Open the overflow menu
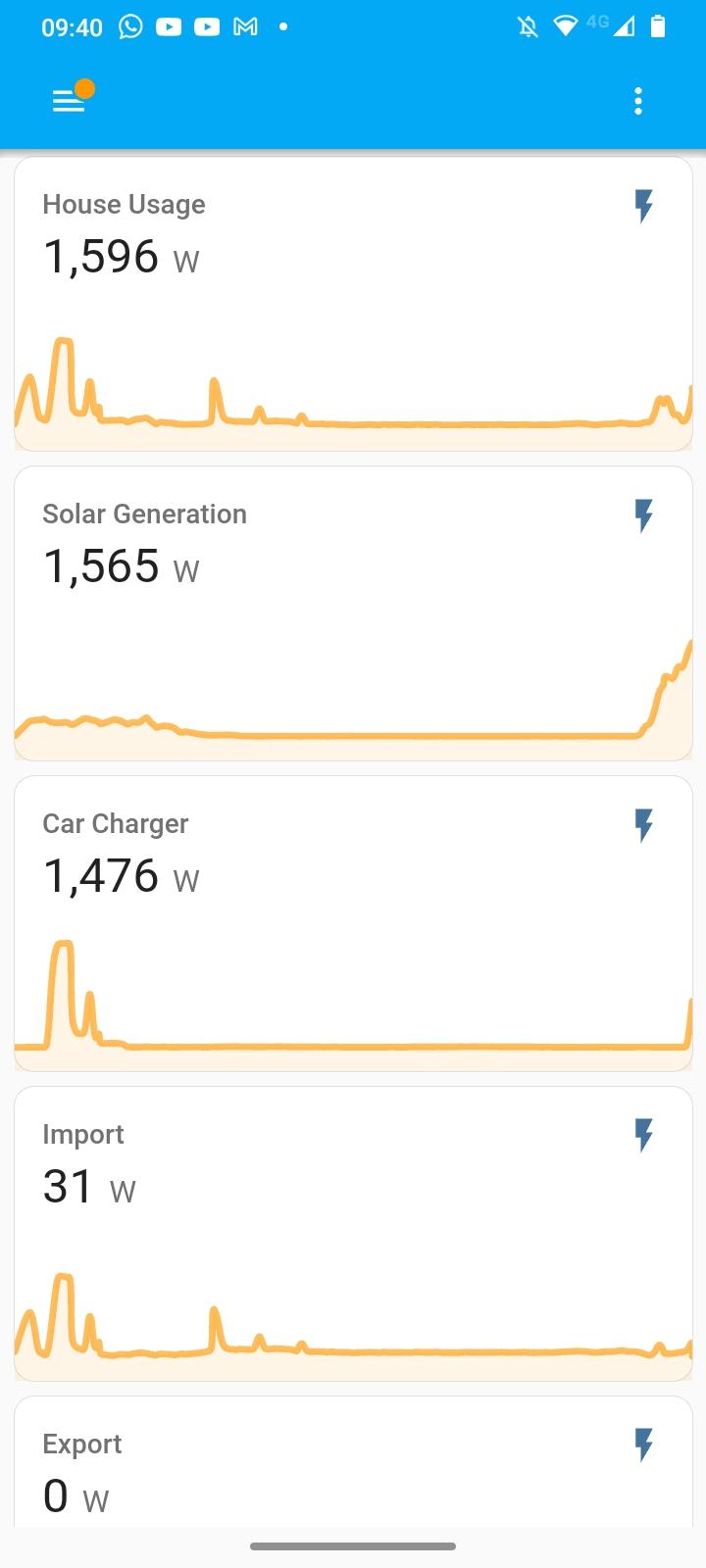706x1568 pixels. (638, 101)
